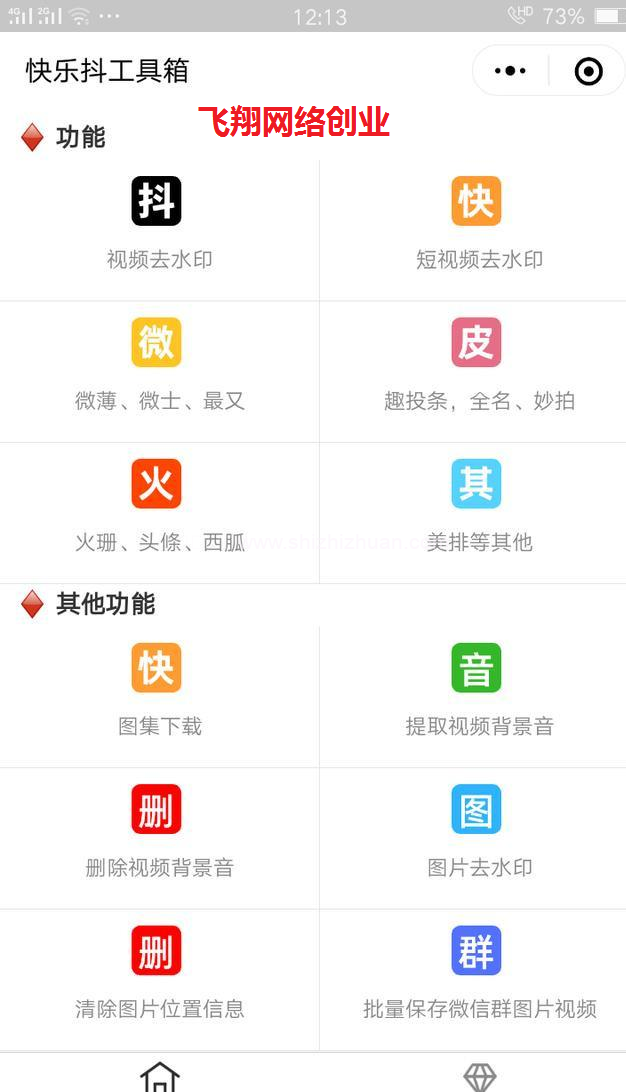Choose 趣投条，全名、妙拍 tool
626x1092 pixels.
pyautogui.click(x=477, y=366)
